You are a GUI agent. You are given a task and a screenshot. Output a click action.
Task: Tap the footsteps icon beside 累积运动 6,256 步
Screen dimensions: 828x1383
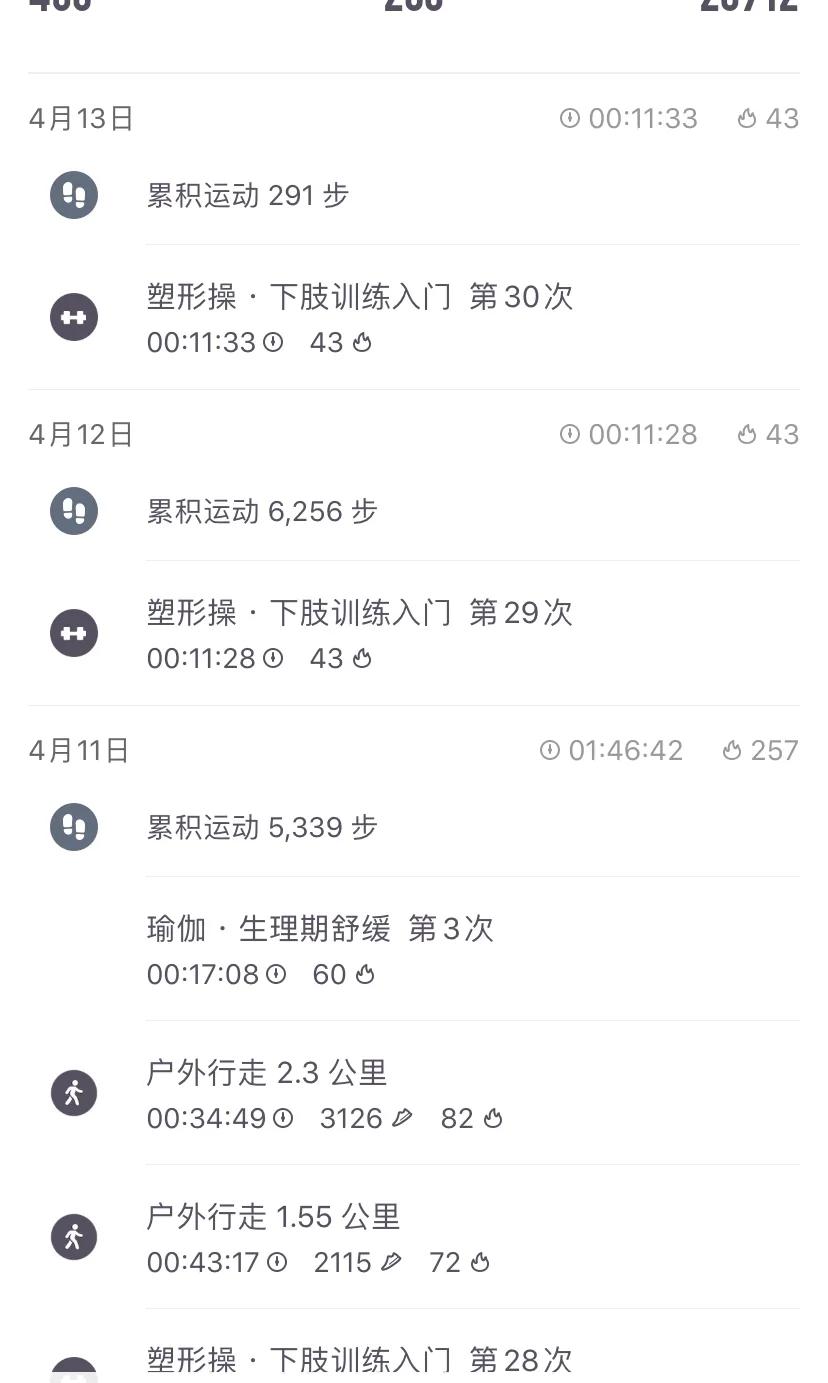click(73, 511)
